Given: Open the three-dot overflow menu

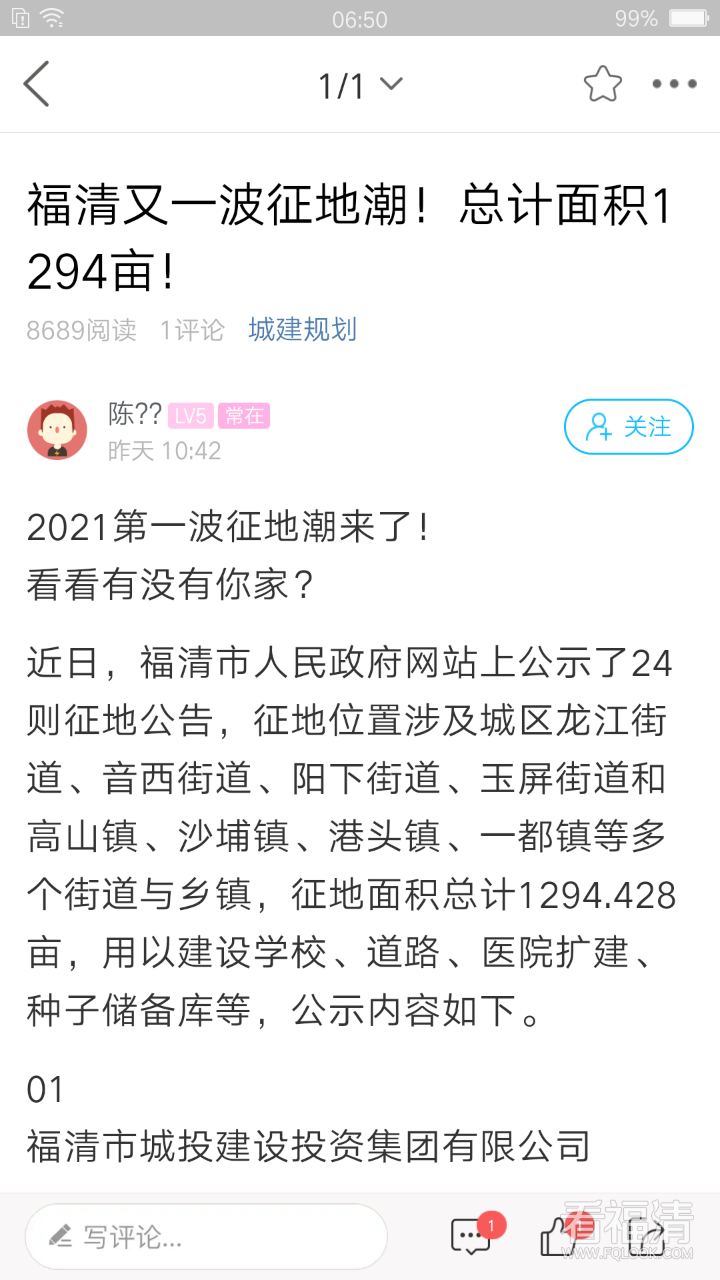Looking at the screenshot, I should pyautogui.click(x=674, y=84).
